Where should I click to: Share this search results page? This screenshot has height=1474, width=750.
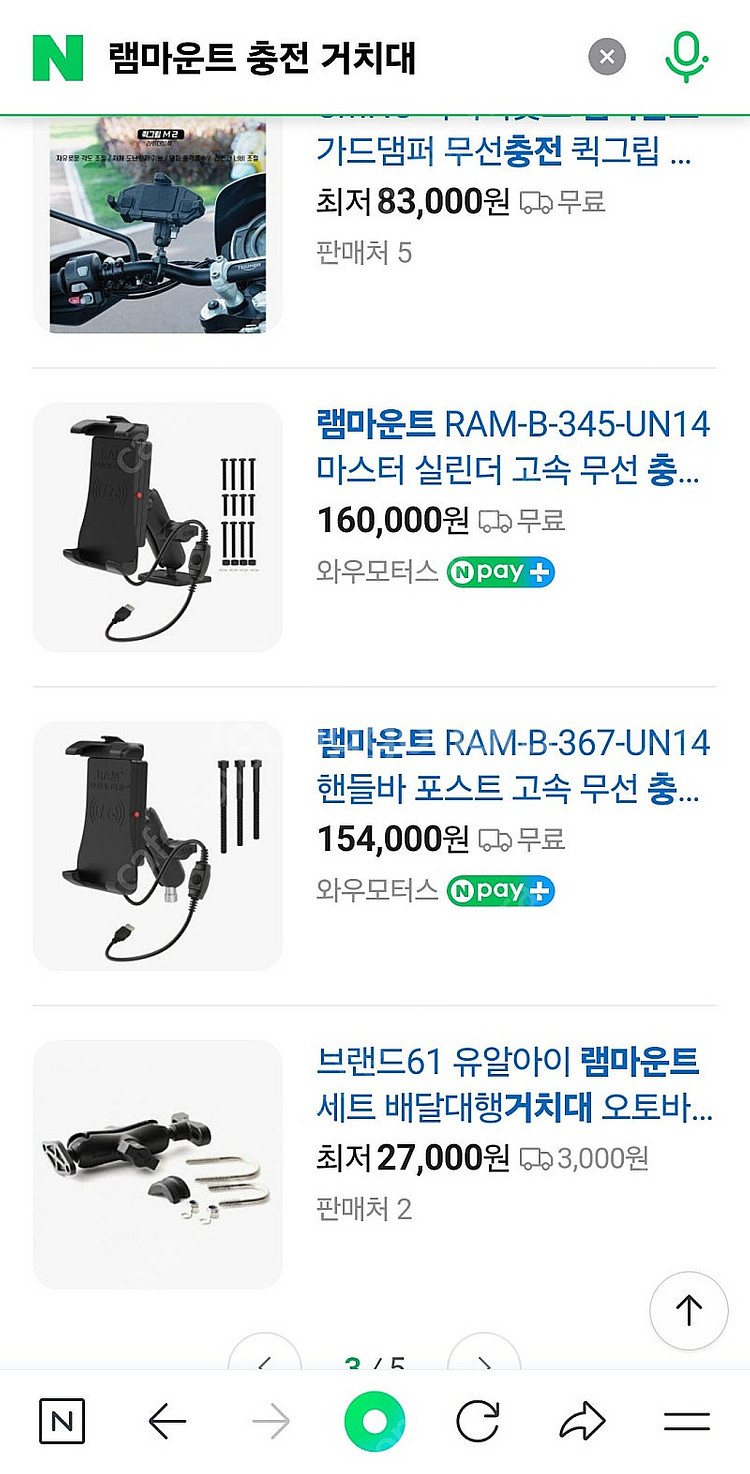pos(583,1421)
